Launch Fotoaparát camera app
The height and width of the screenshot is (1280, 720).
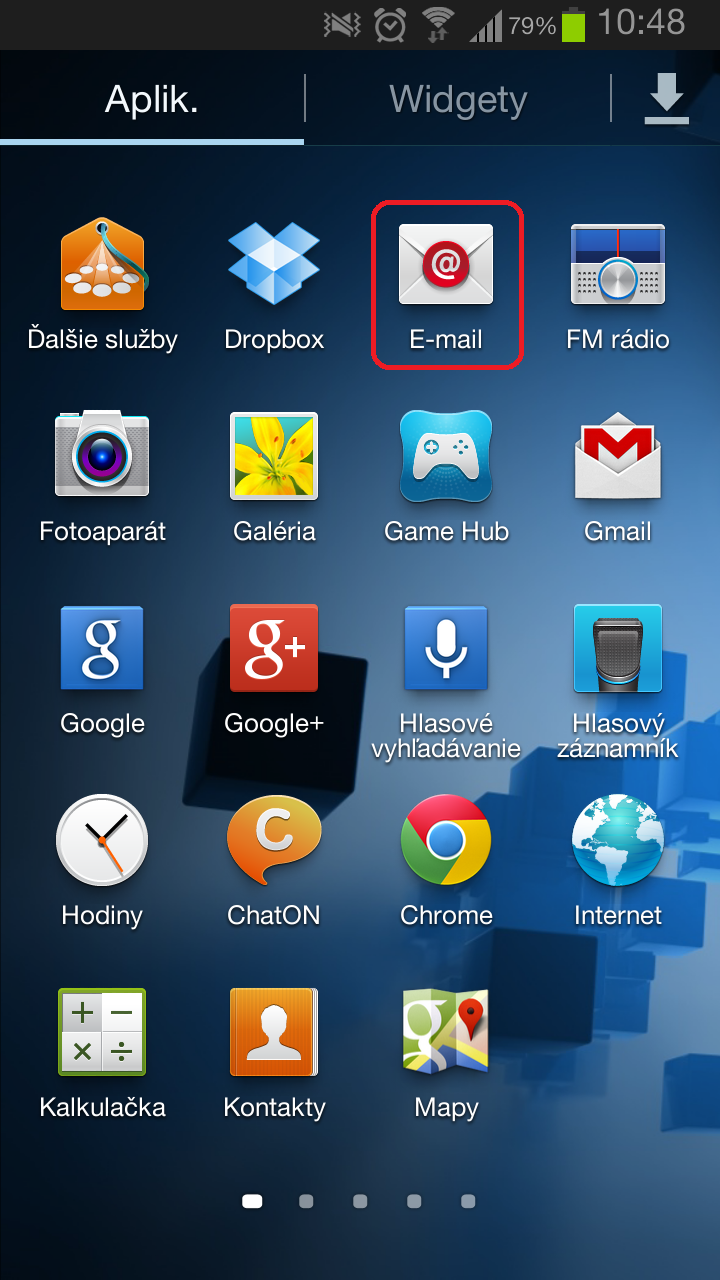(102, 455)
